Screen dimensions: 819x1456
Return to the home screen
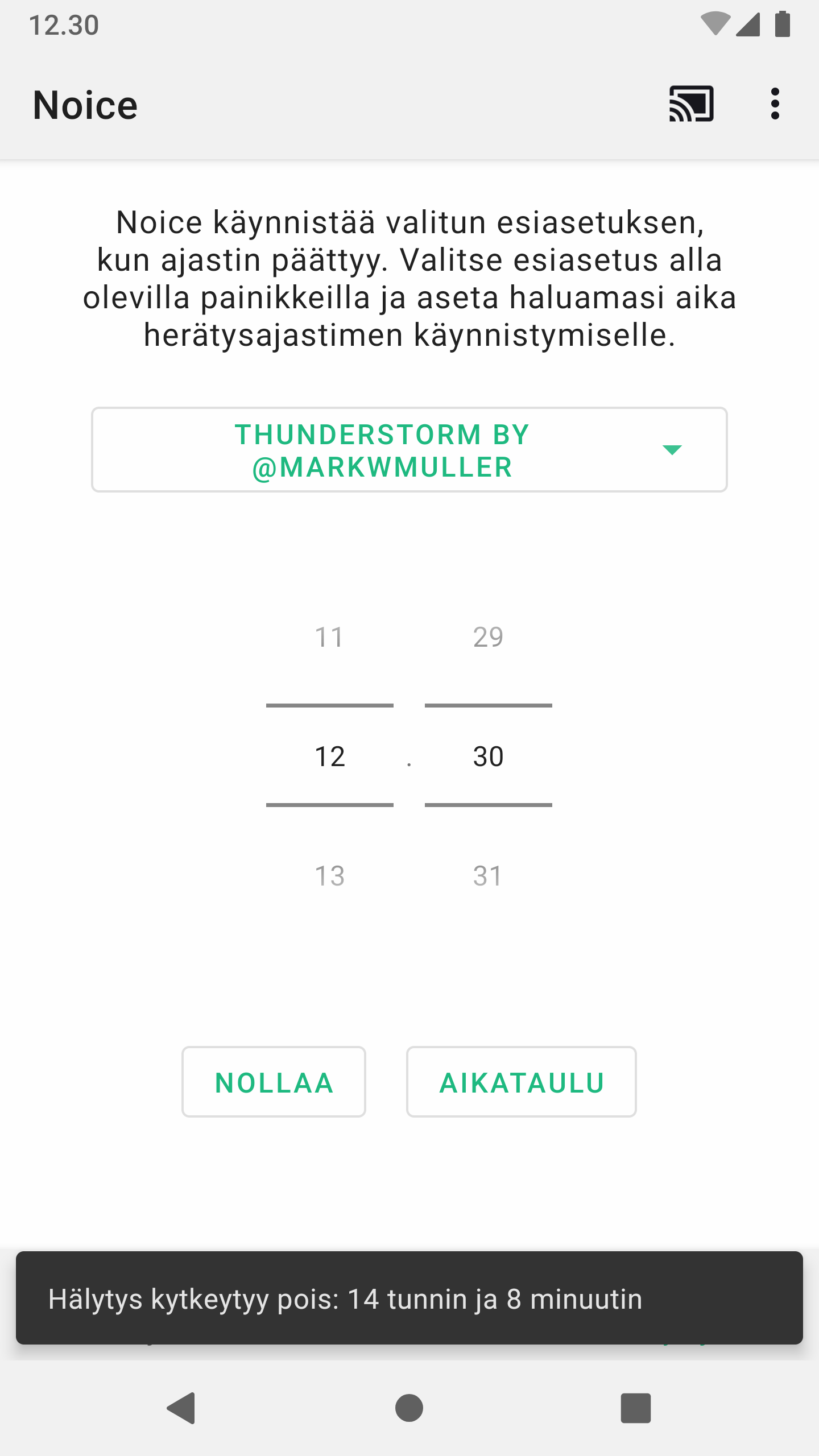coord(409,1408)
